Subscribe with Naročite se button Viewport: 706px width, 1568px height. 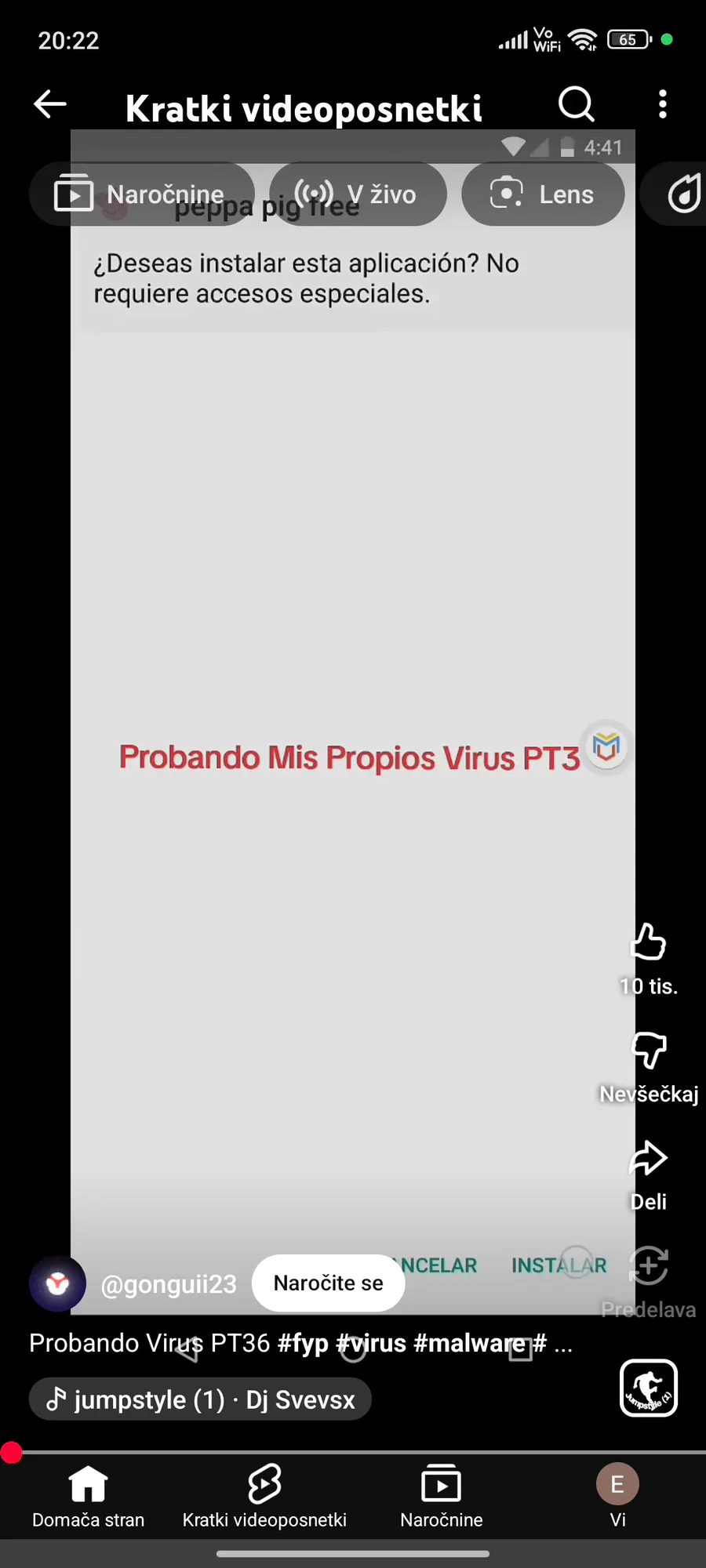click(x=328, y=1283)
